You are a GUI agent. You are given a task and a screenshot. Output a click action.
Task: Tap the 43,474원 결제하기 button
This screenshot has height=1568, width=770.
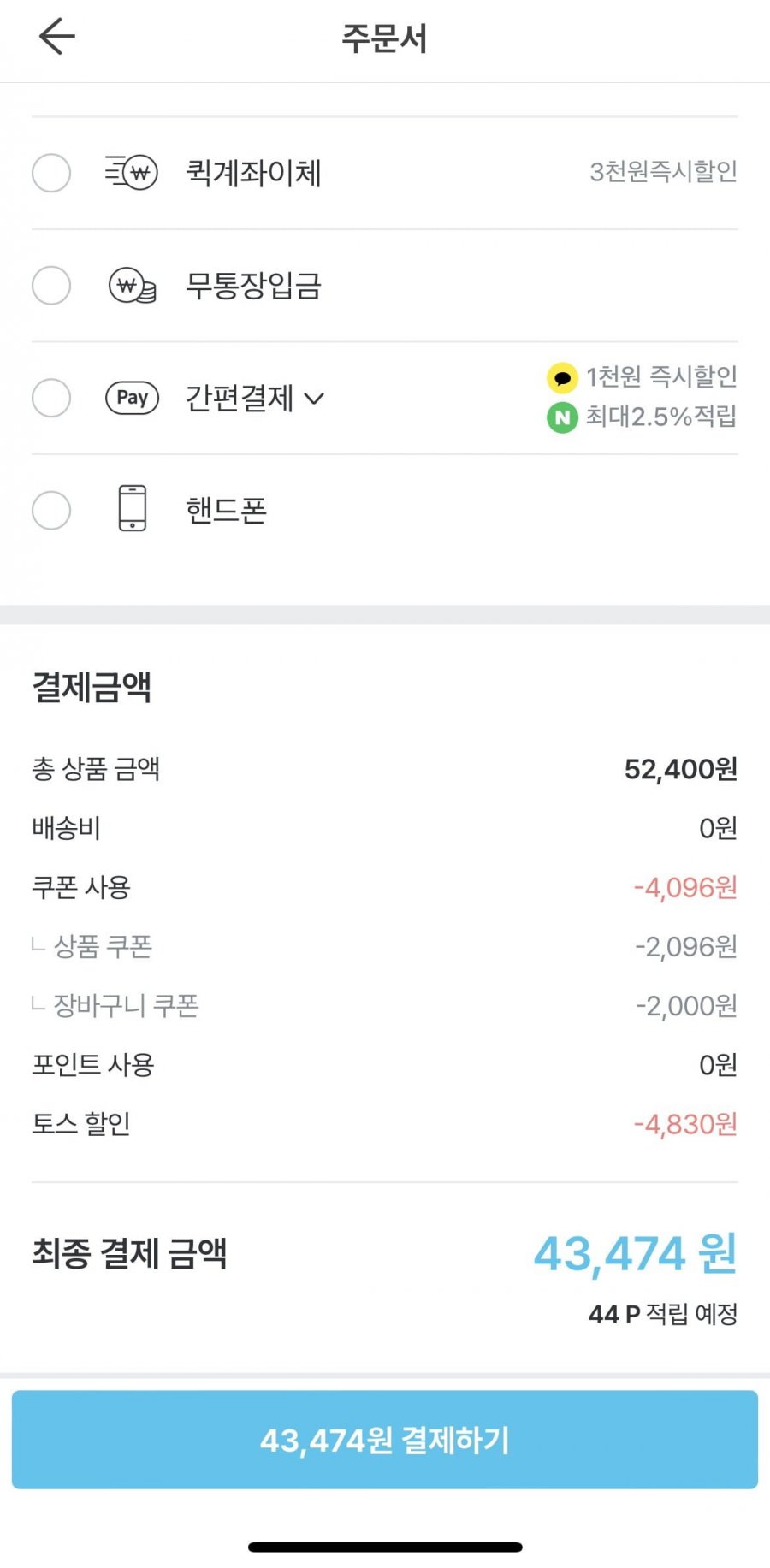pyautogui.click(x=385, y=1440)
